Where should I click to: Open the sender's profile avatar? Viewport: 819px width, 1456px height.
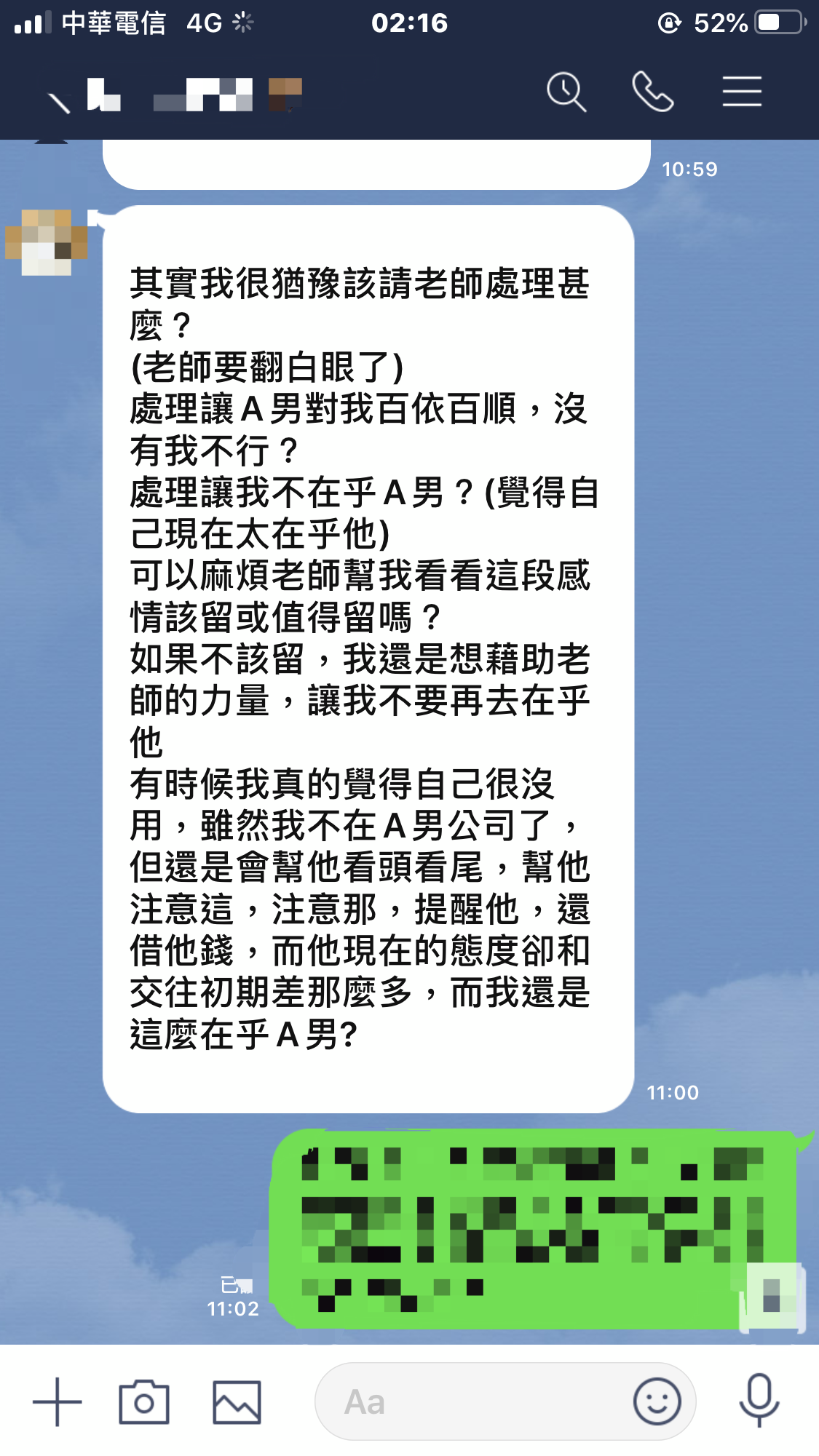[x=46, y=242]
